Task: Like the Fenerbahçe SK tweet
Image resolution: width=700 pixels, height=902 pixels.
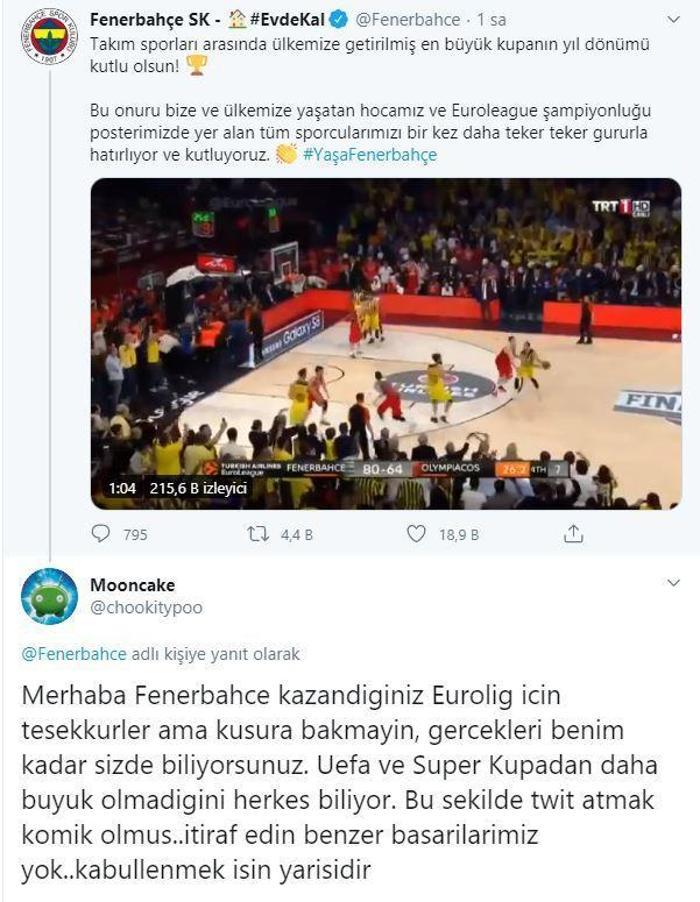Action: pyautogui.click(x=417, y=534)
